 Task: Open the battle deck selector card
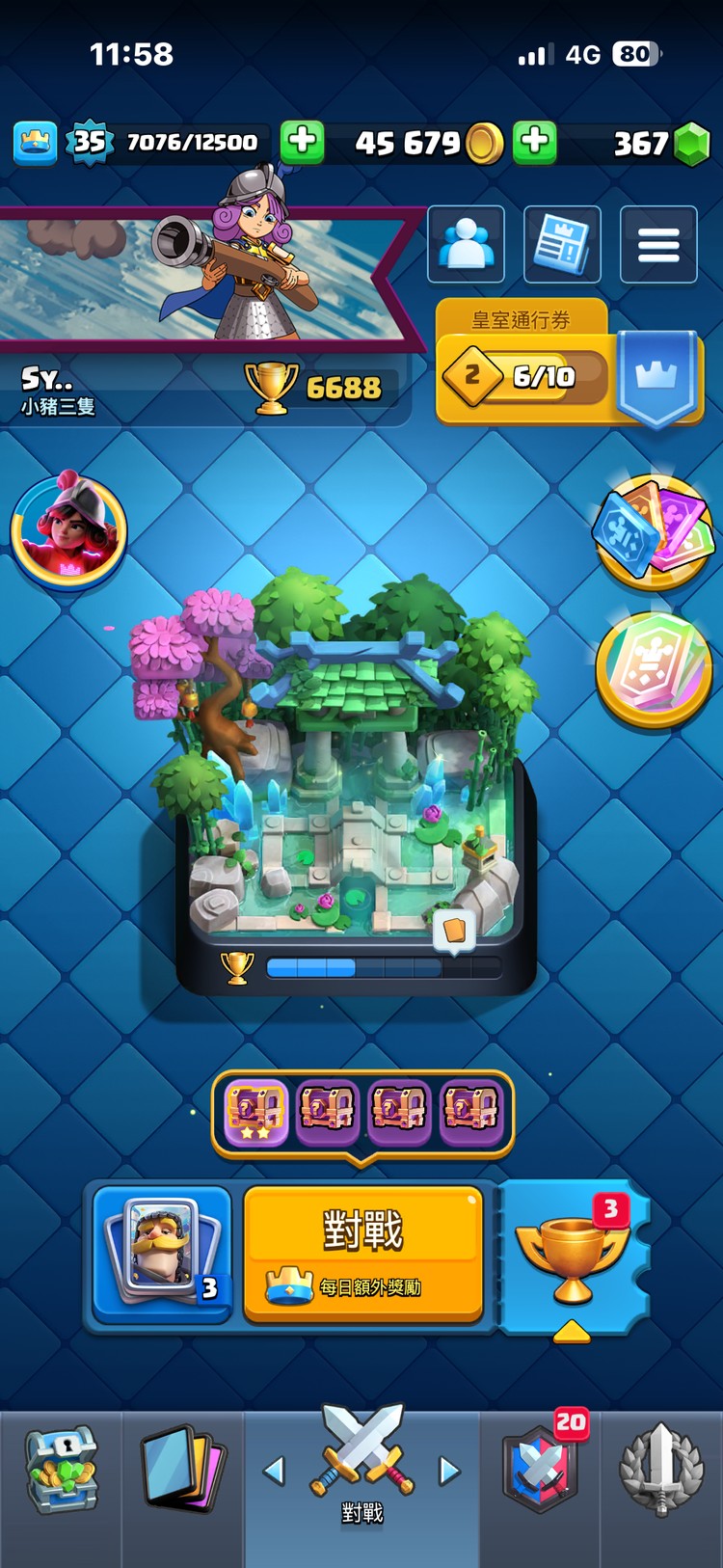(x=163, y=1252)
